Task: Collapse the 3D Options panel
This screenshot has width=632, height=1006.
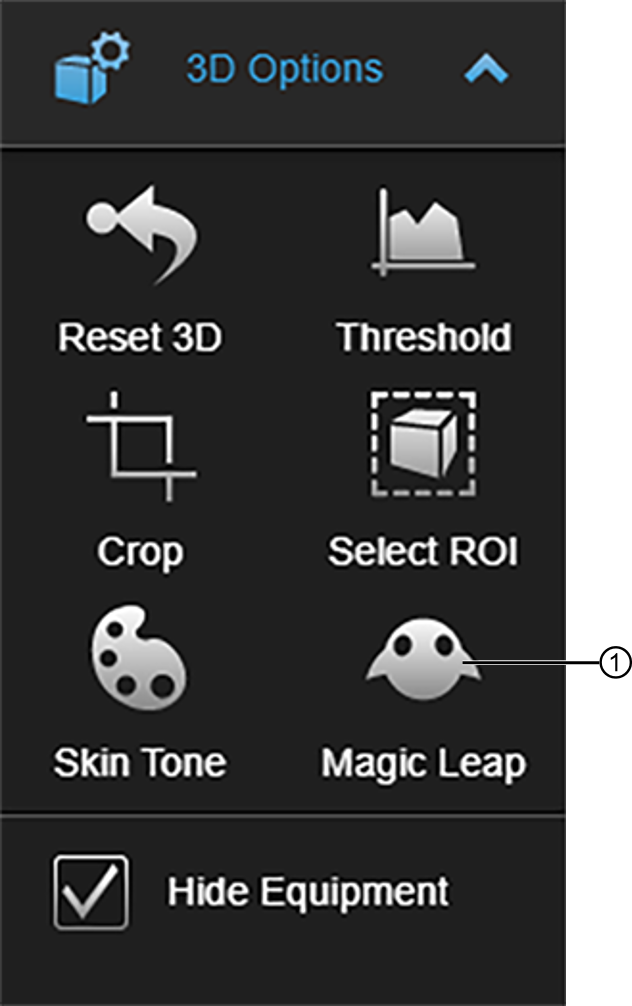Action: tap(486, 70)
